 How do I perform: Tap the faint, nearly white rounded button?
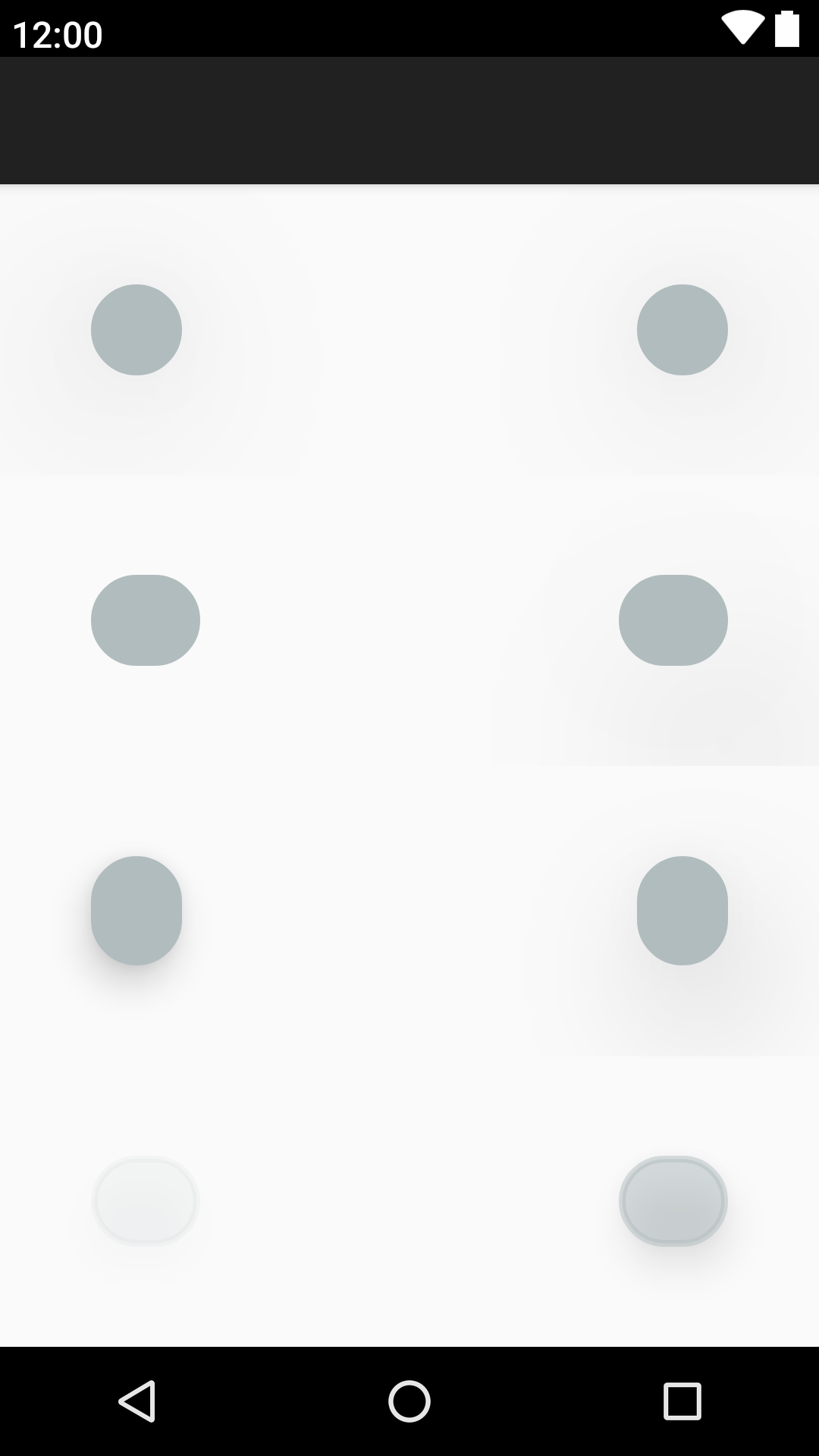coord(146,1201)
